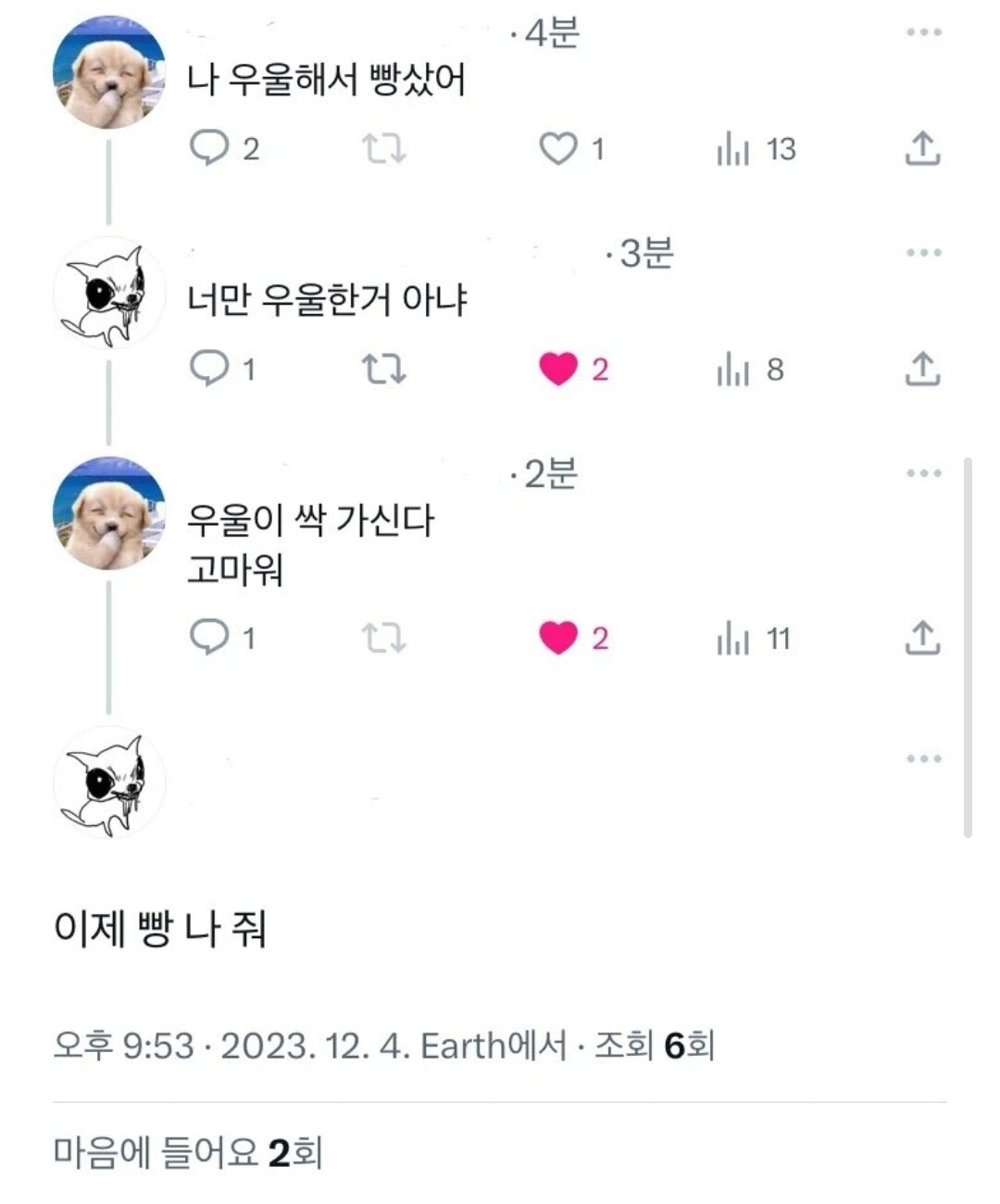This screenshot has width=1000, height=1204.
Task: Open overflow menu on the 3분 tweet
Action: [x=923, y=253]
